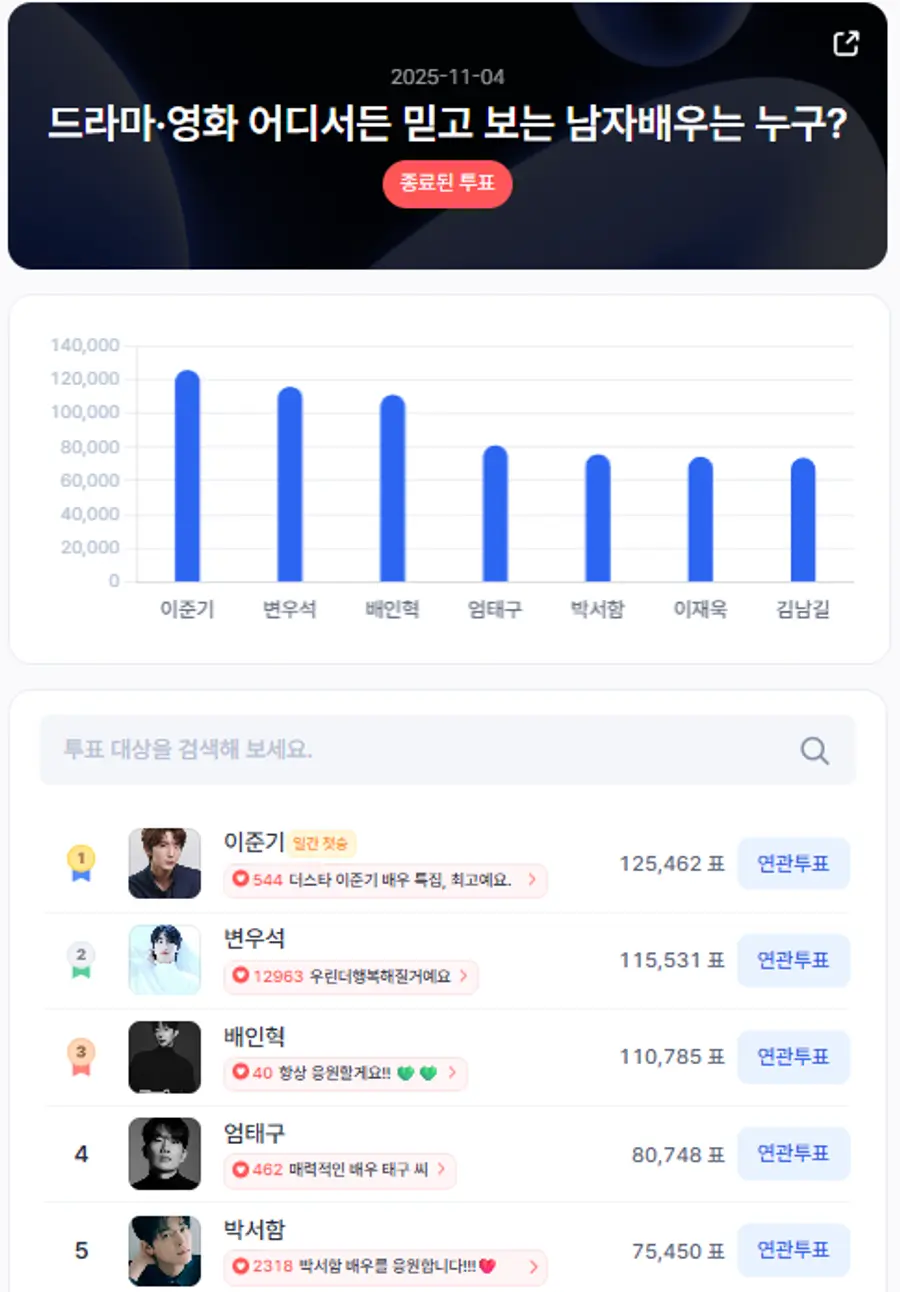Select 이준기's bar in the chart

tap(185, 470)
